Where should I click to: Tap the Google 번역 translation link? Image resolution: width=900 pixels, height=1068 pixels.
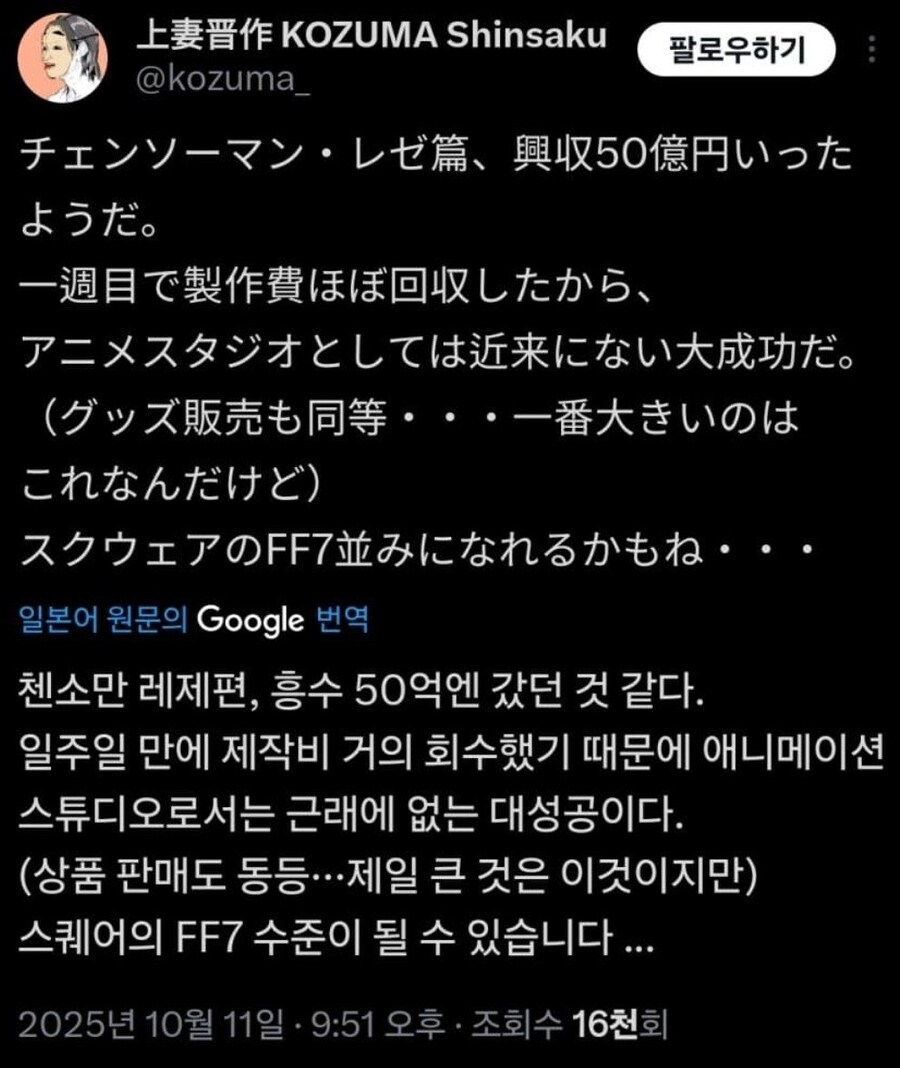coord(192,620)
